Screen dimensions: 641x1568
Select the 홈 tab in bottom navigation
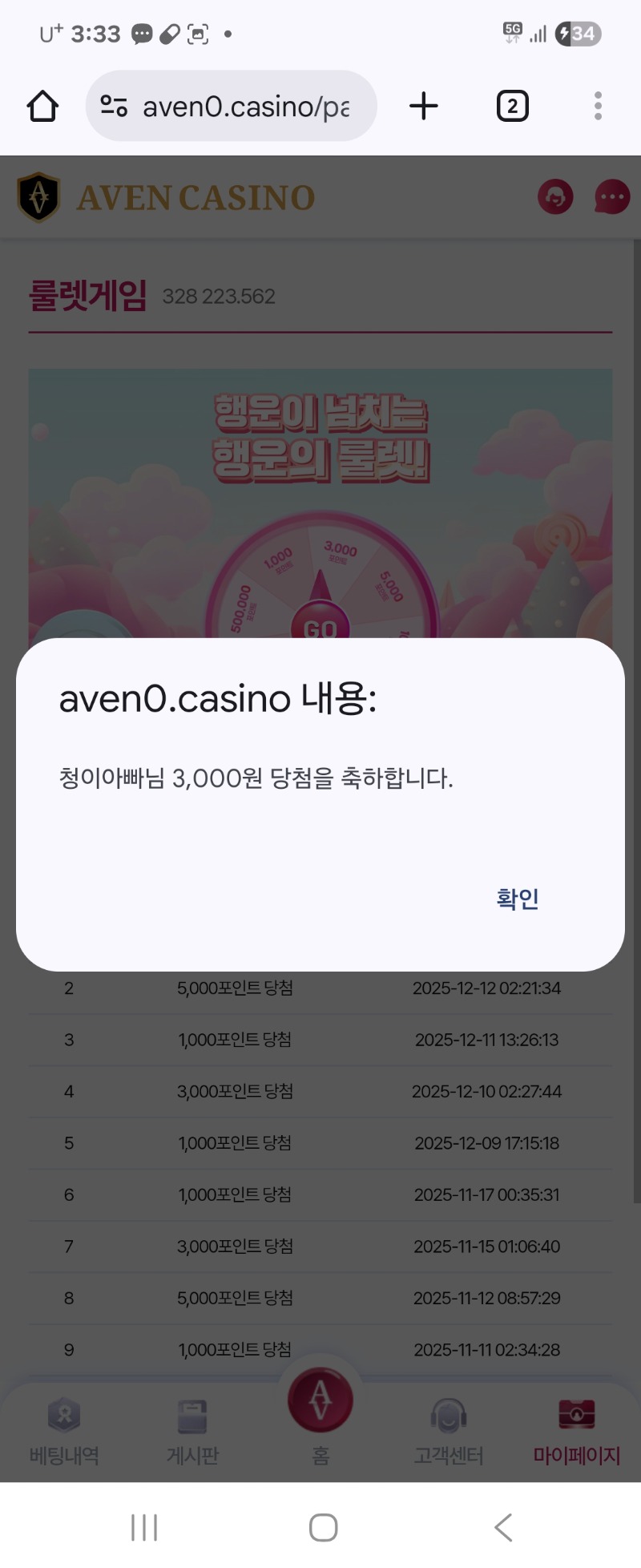click(x=320, y=1435)
